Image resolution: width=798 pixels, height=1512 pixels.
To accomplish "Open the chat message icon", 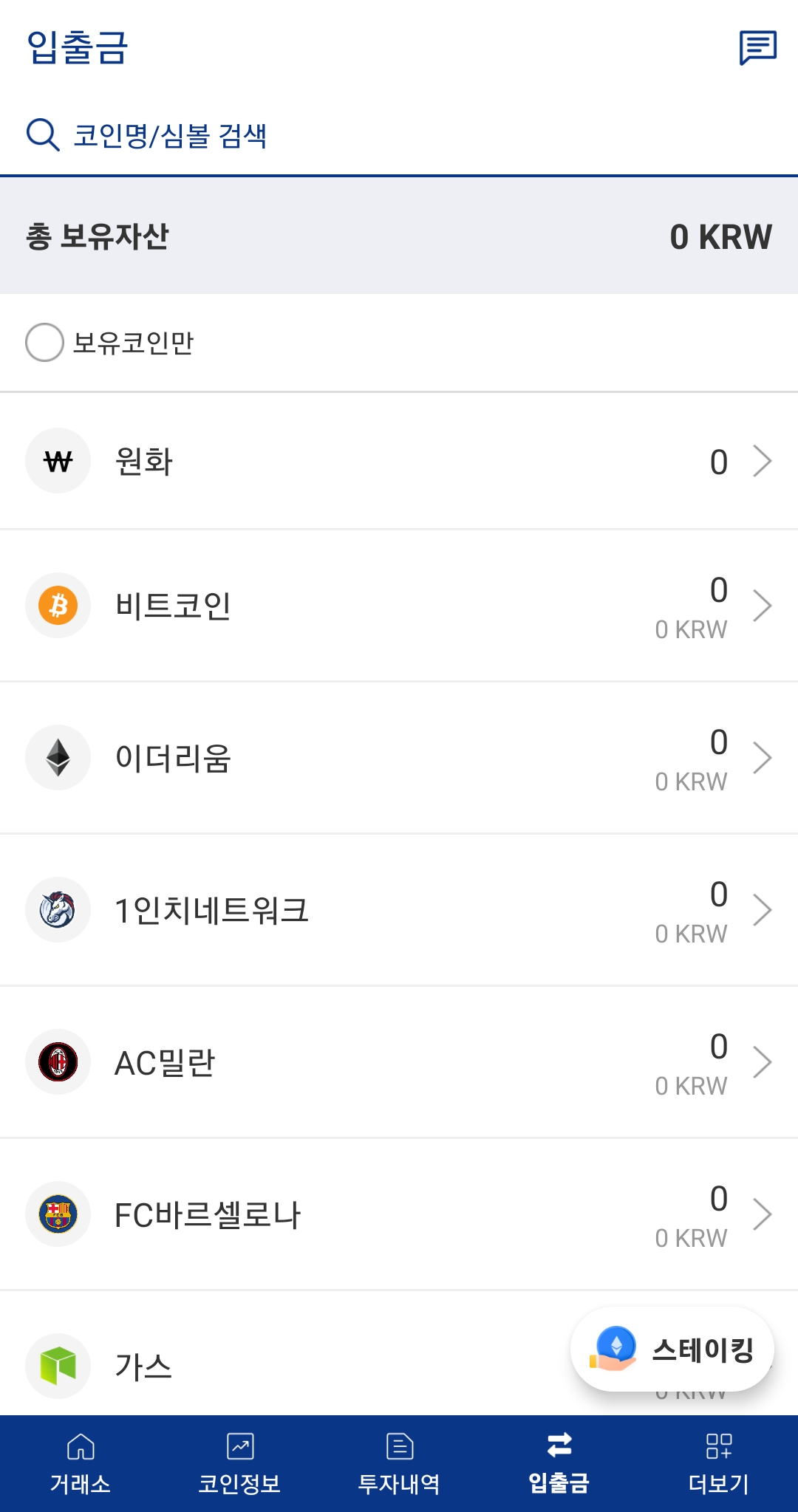I will tap(757, 48).
